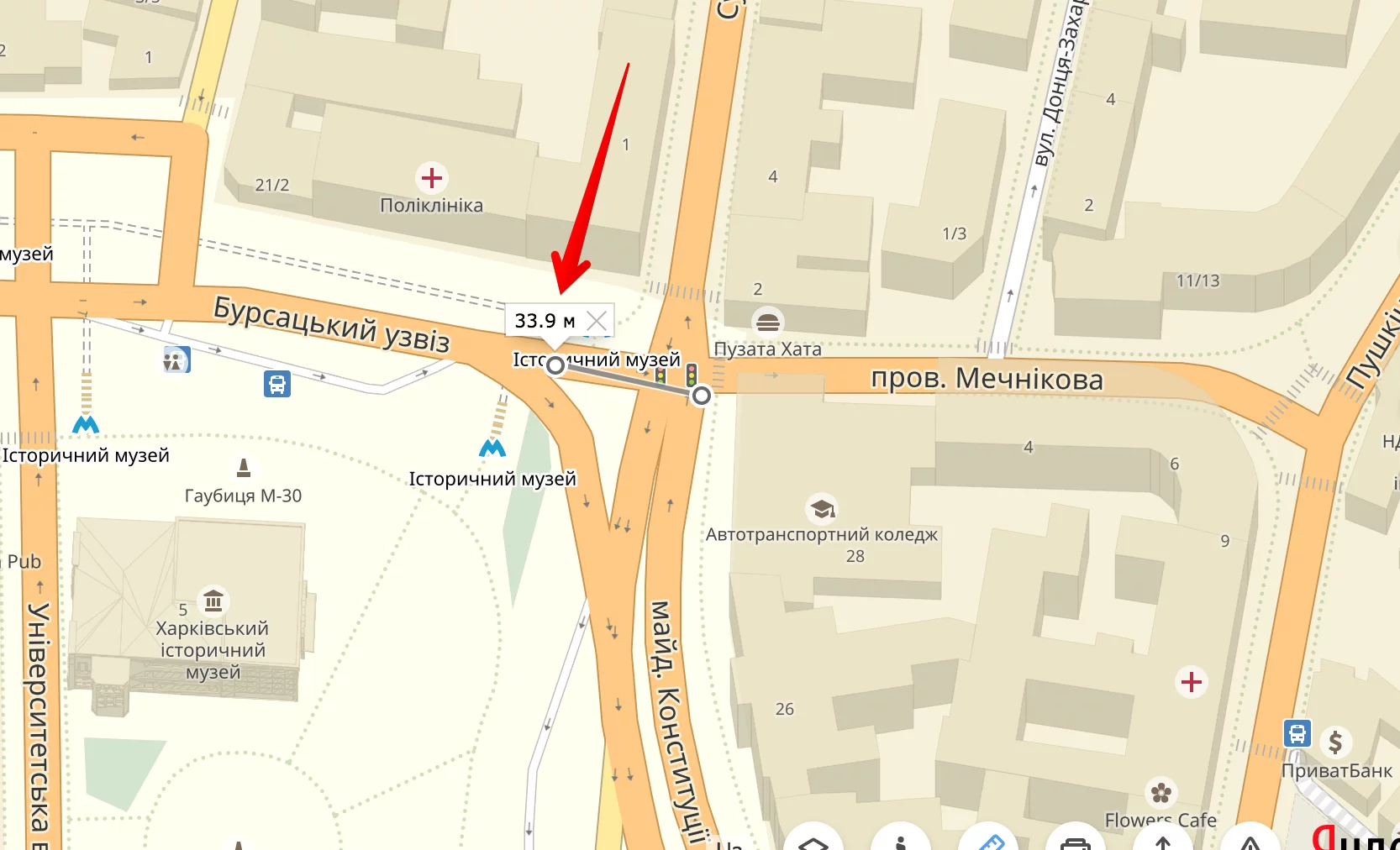Select the Поліклініка marker
Screen dimensions: 1400x850
point(432,178)
